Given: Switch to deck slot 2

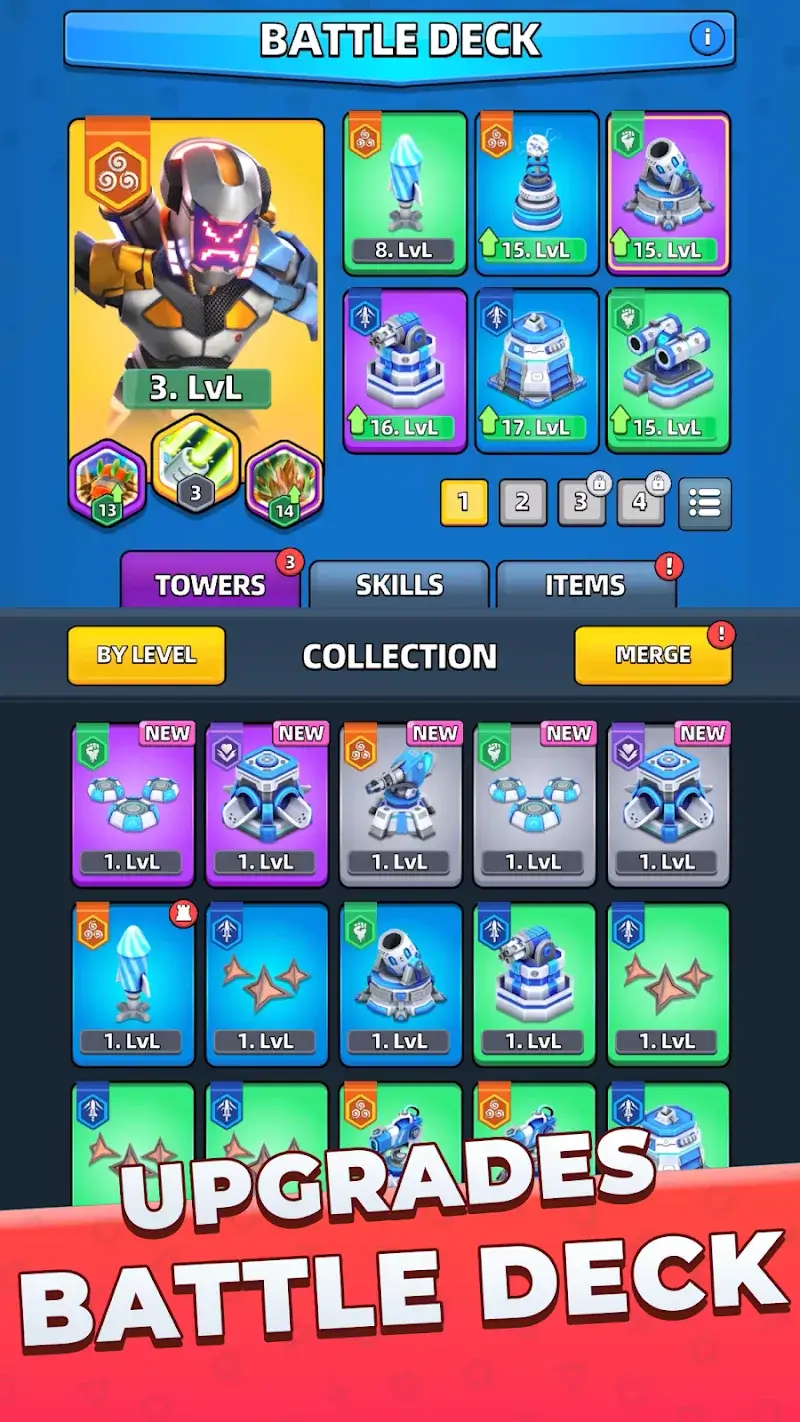Looking at the screenshot, I should pyautogui.click(x=522, y=502).
